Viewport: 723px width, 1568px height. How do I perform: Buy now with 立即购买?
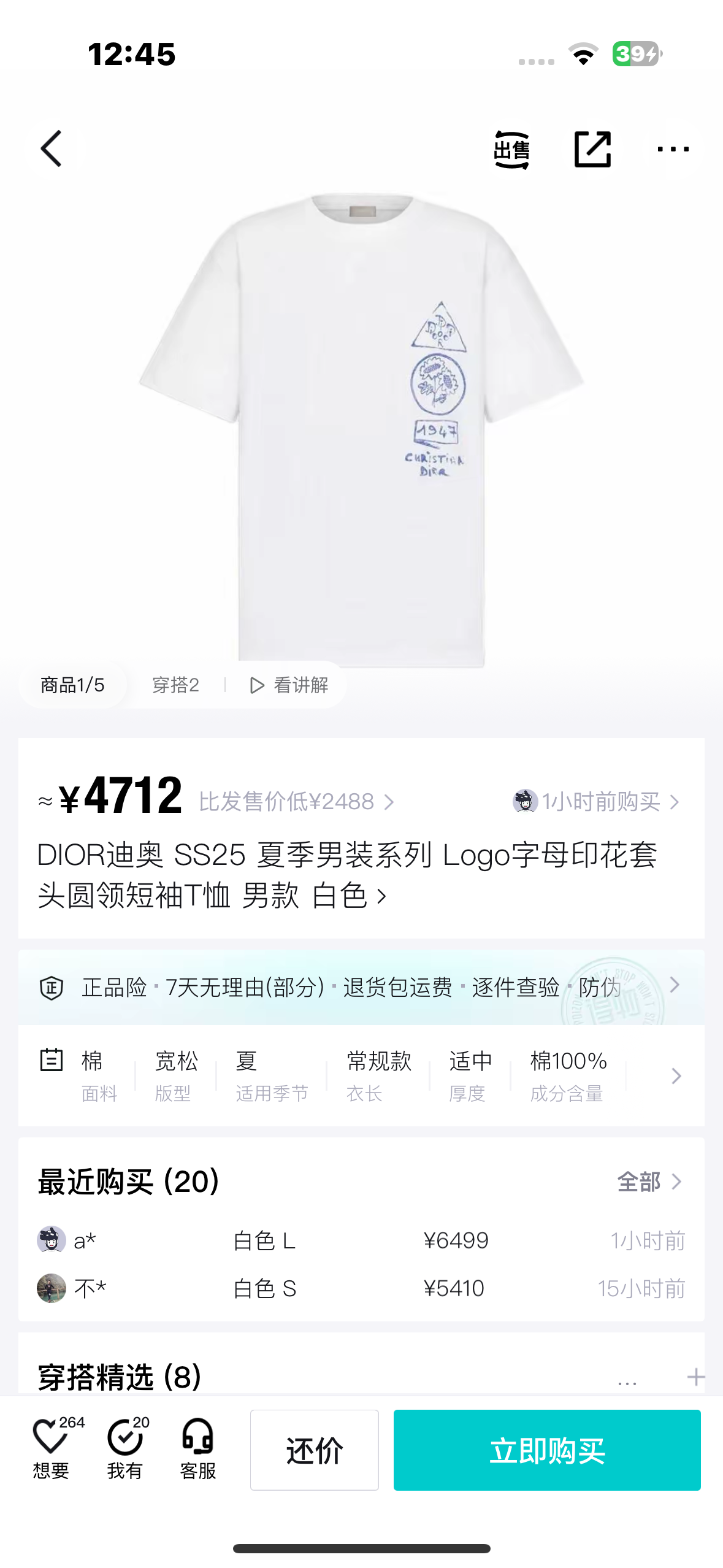point(547,1450)
